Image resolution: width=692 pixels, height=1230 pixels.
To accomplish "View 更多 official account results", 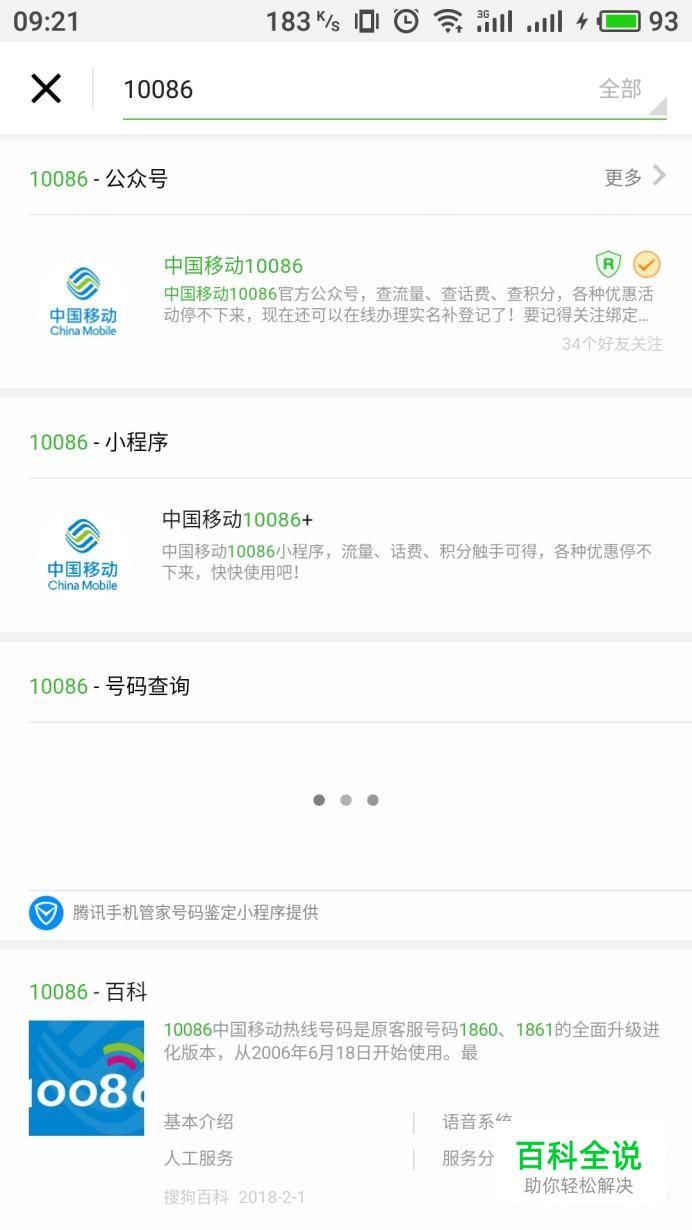I will [634, 178].
